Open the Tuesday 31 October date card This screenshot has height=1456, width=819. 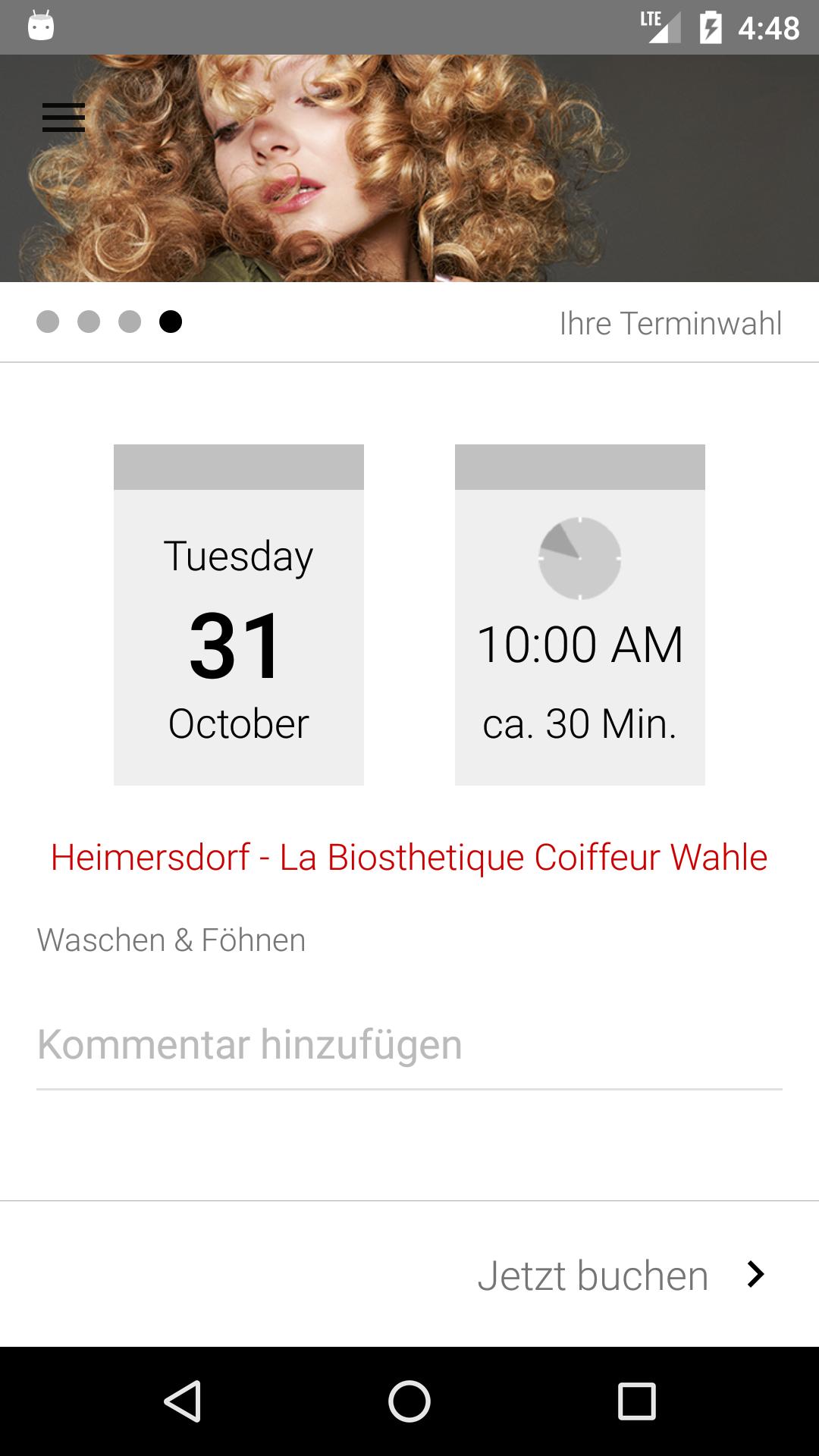[239, 615]
